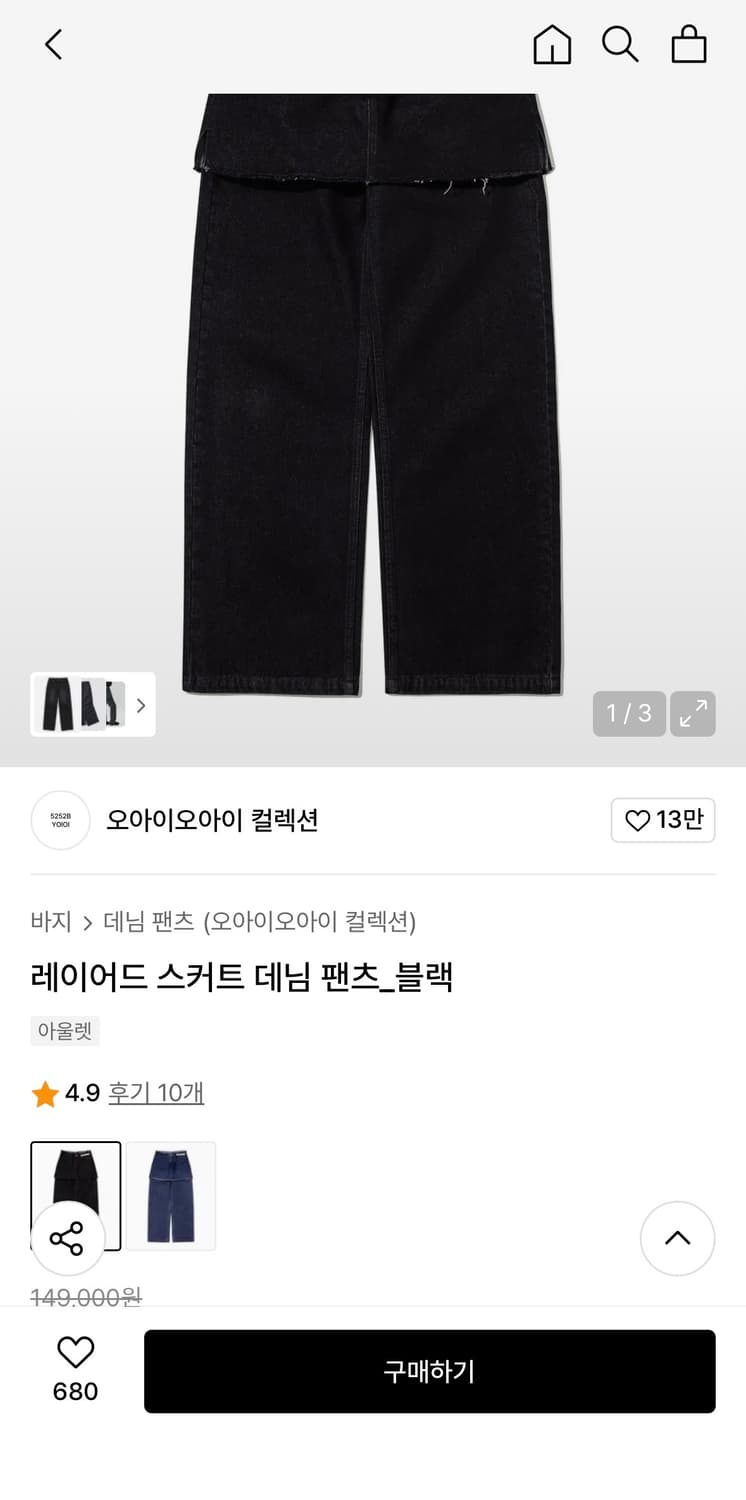Click the 1/3 image page indicator
This screenshot has height=1500, width=746.
tap(629, 714)
